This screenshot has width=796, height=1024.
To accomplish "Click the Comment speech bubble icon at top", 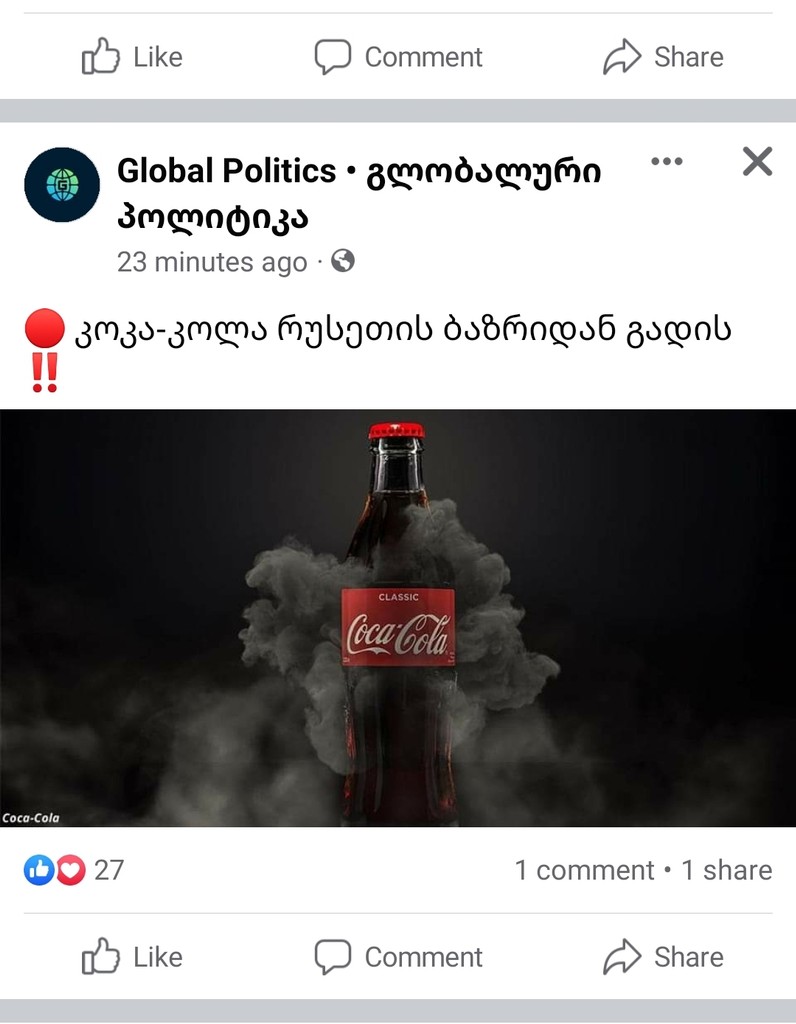I will coord(334,57).
